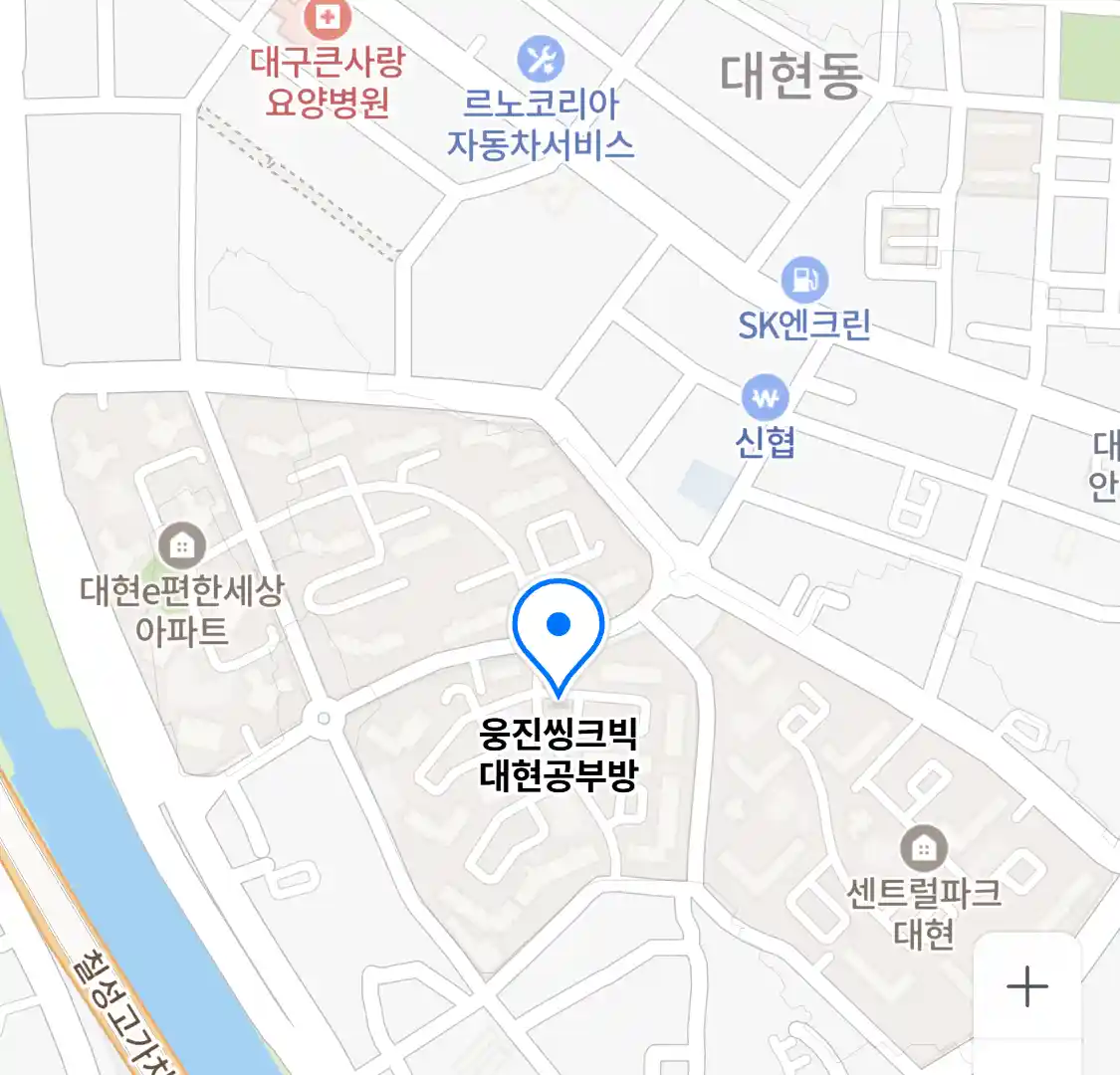The width and height of the screenshot is (1120, 1075).
Task: Open the SK엔크린 gas station marker
Action: coord(804,280)
